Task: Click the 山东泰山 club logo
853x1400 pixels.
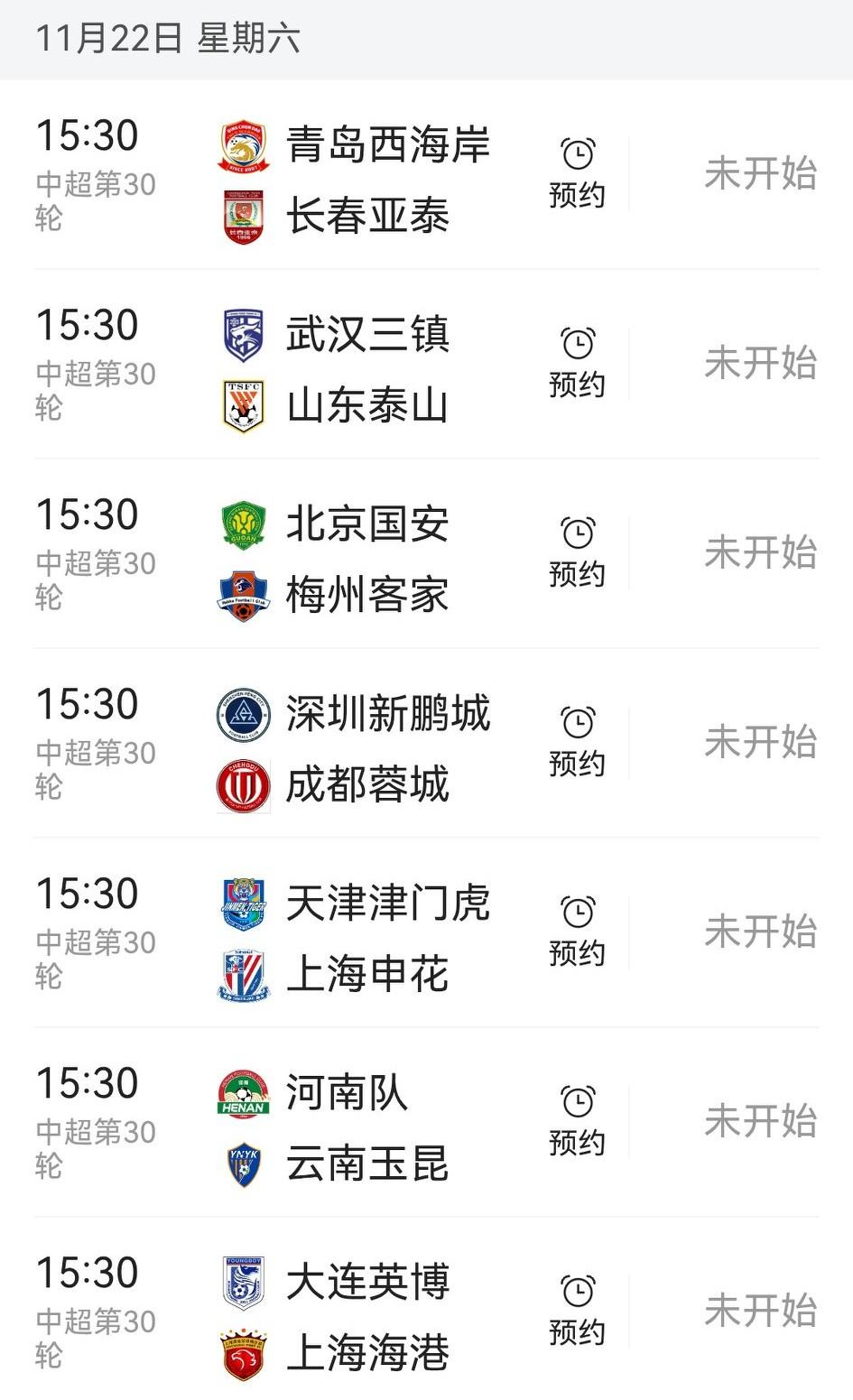Action: pyautogui.click(x=242, y=406)
